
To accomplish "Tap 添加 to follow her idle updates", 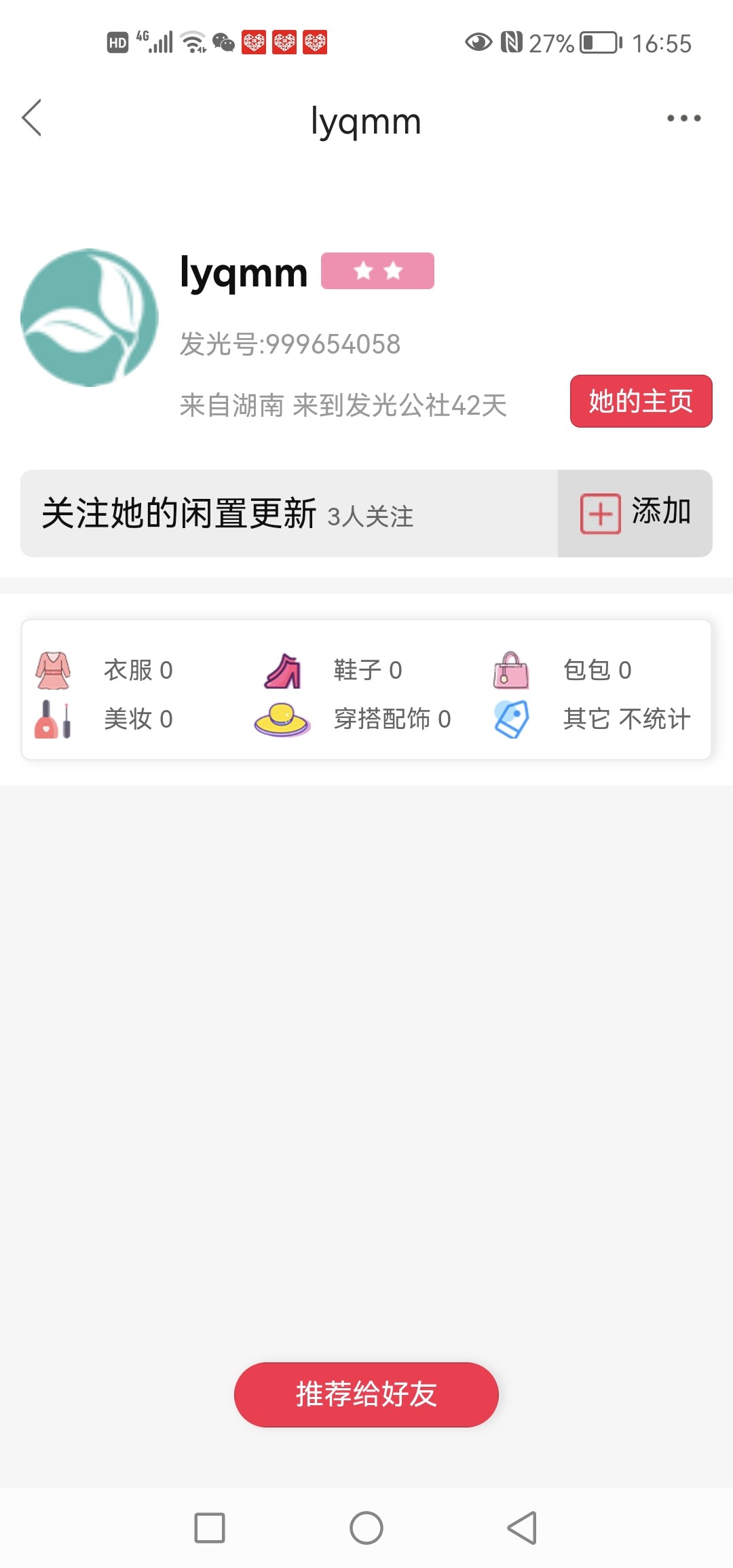I will click(x=635, y=513).
